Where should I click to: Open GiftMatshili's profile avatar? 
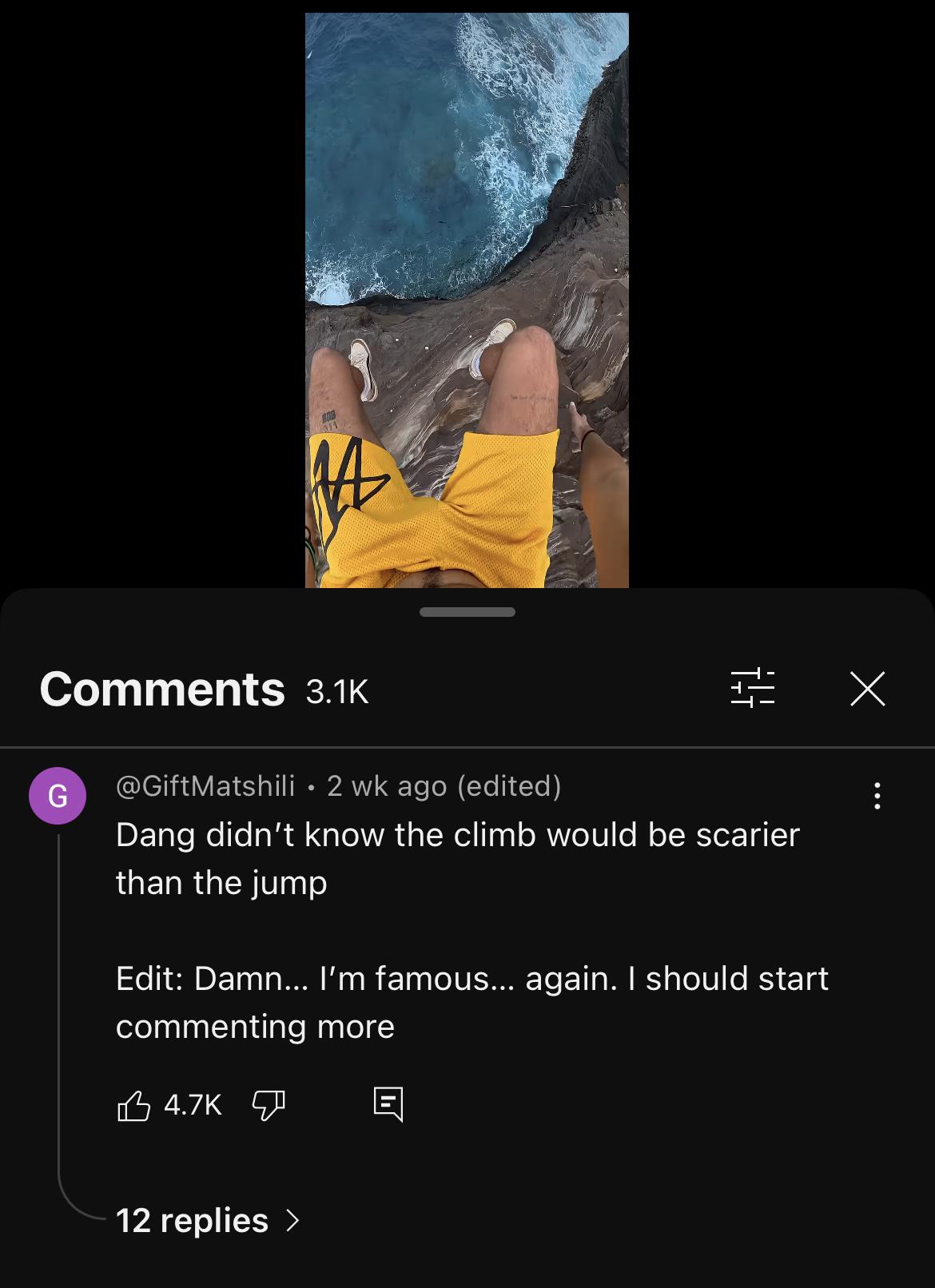58,796
